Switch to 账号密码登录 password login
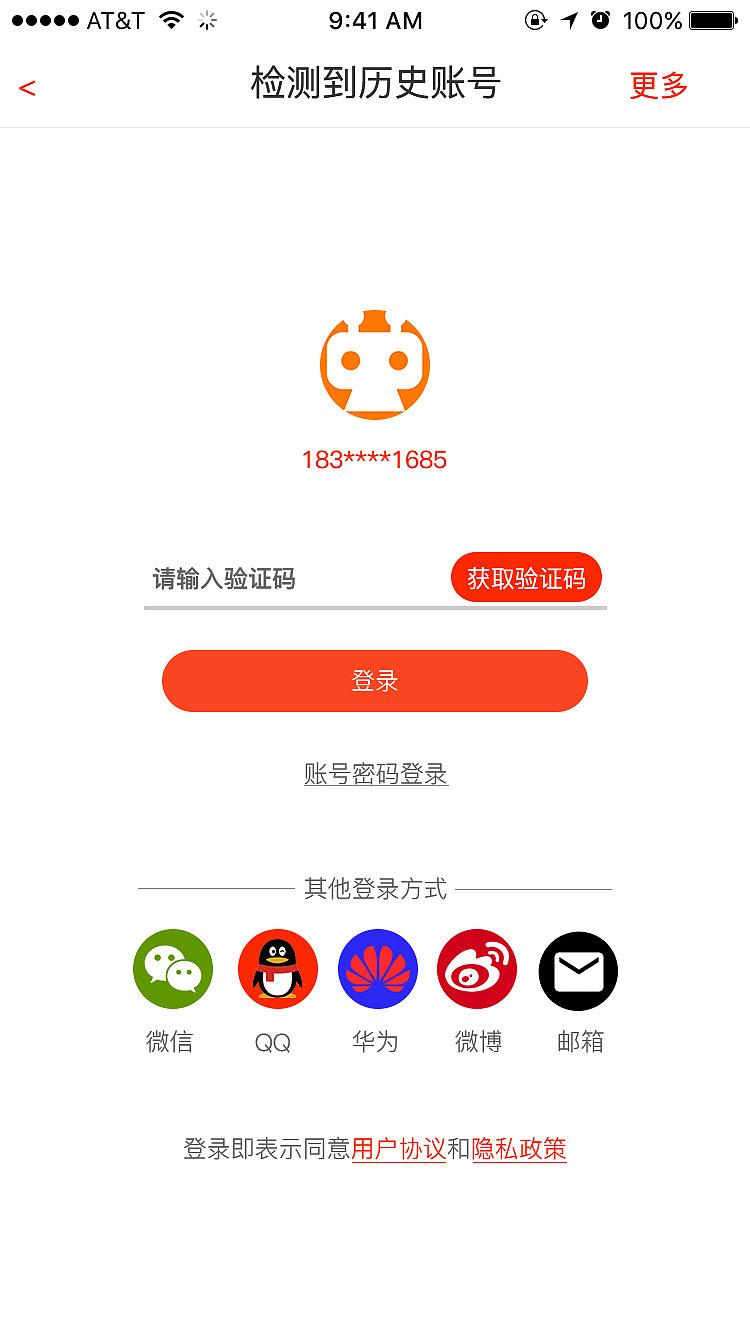The image size is (750, 1334). [x=375, y=775]
